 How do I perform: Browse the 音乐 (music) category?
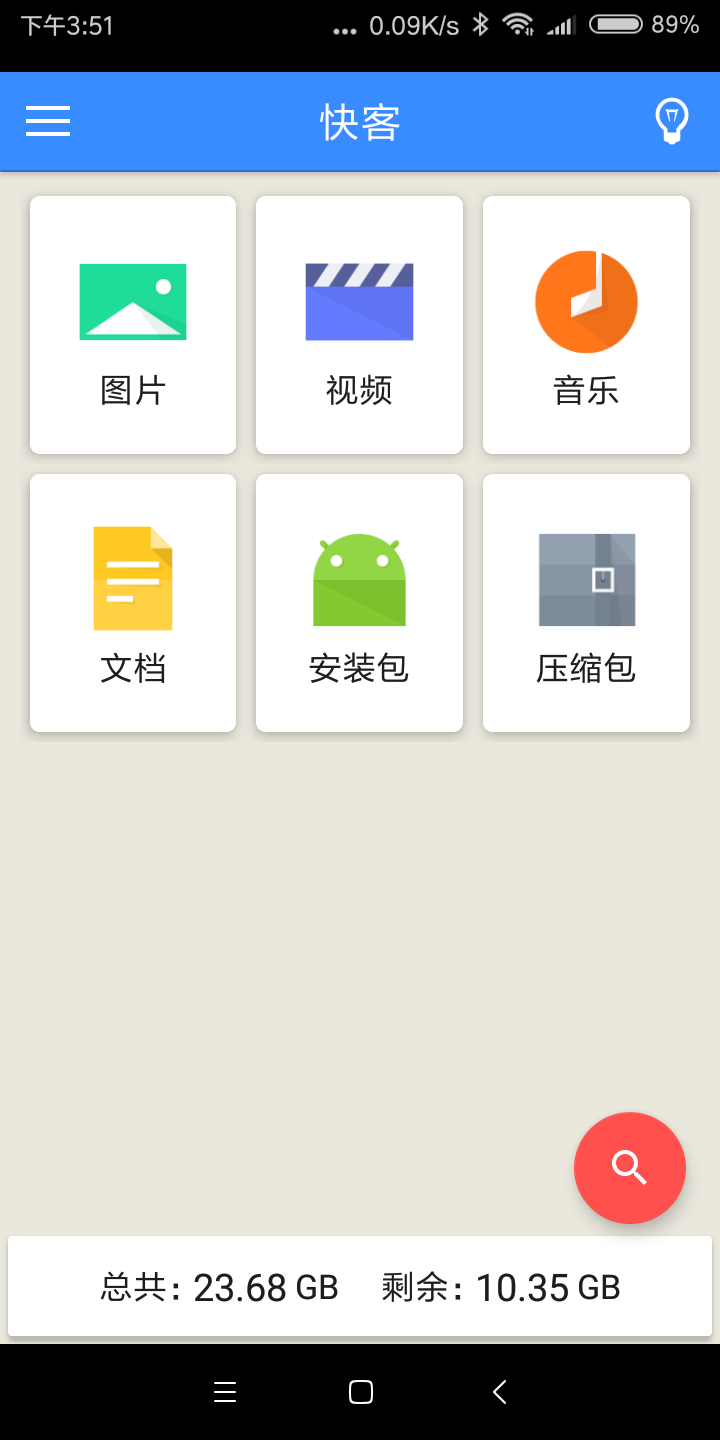click(x=586, y=325)
